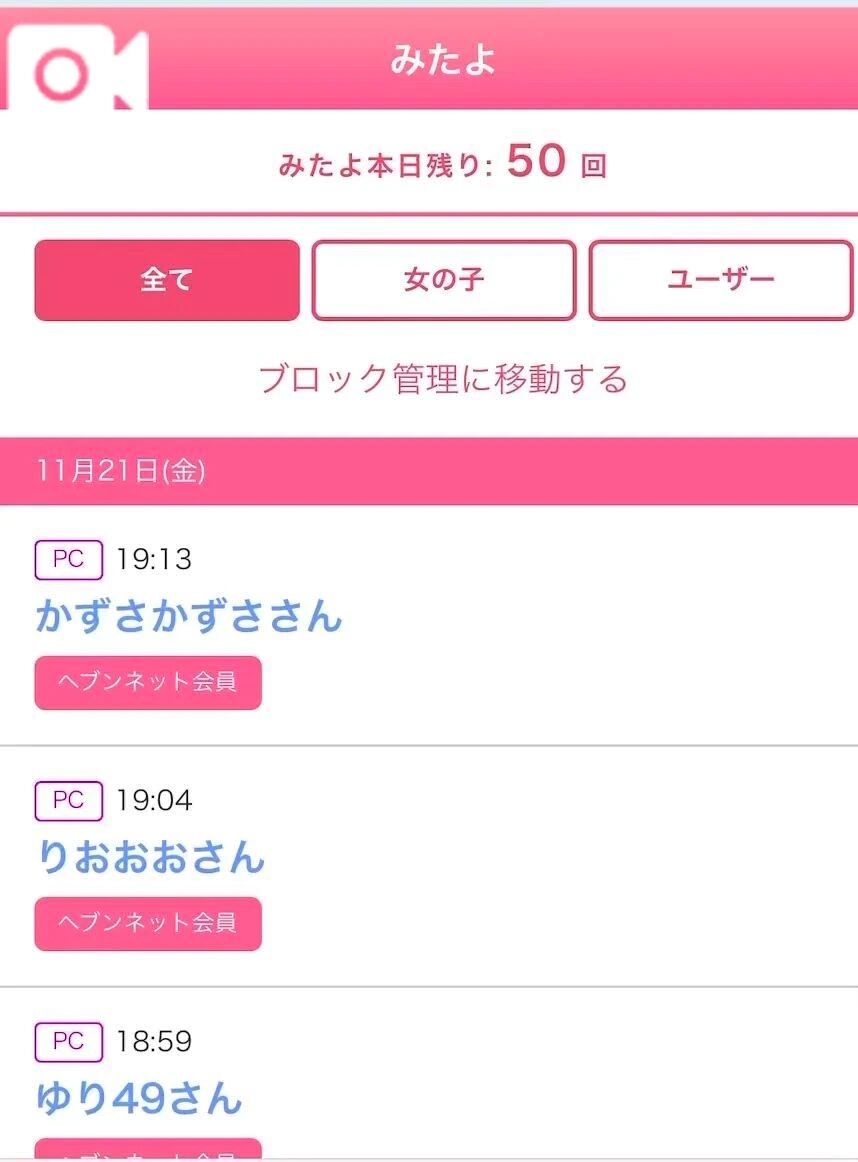Switch to the 女の子 filter tab
The width and height of the screenshot is (858, 1162).
[x=444, y=281]
